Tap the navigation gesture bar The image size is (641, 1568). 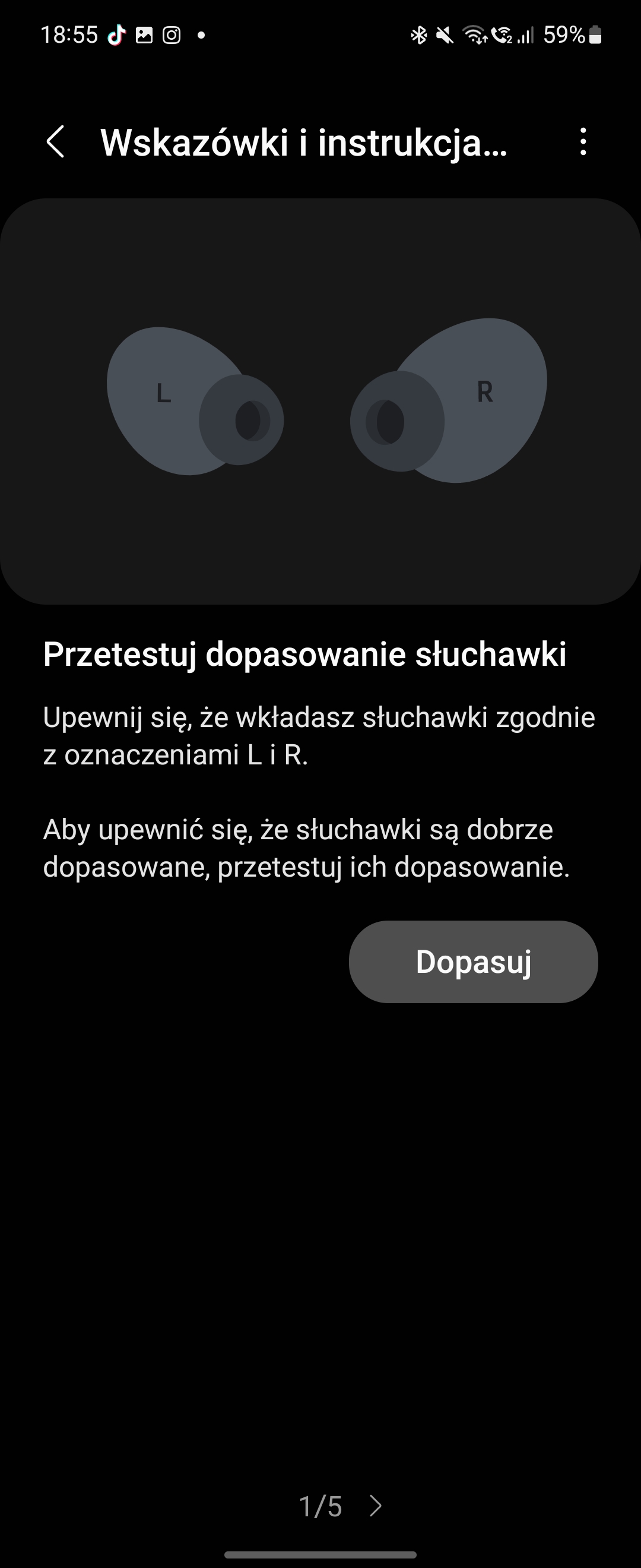[320, 1554]
